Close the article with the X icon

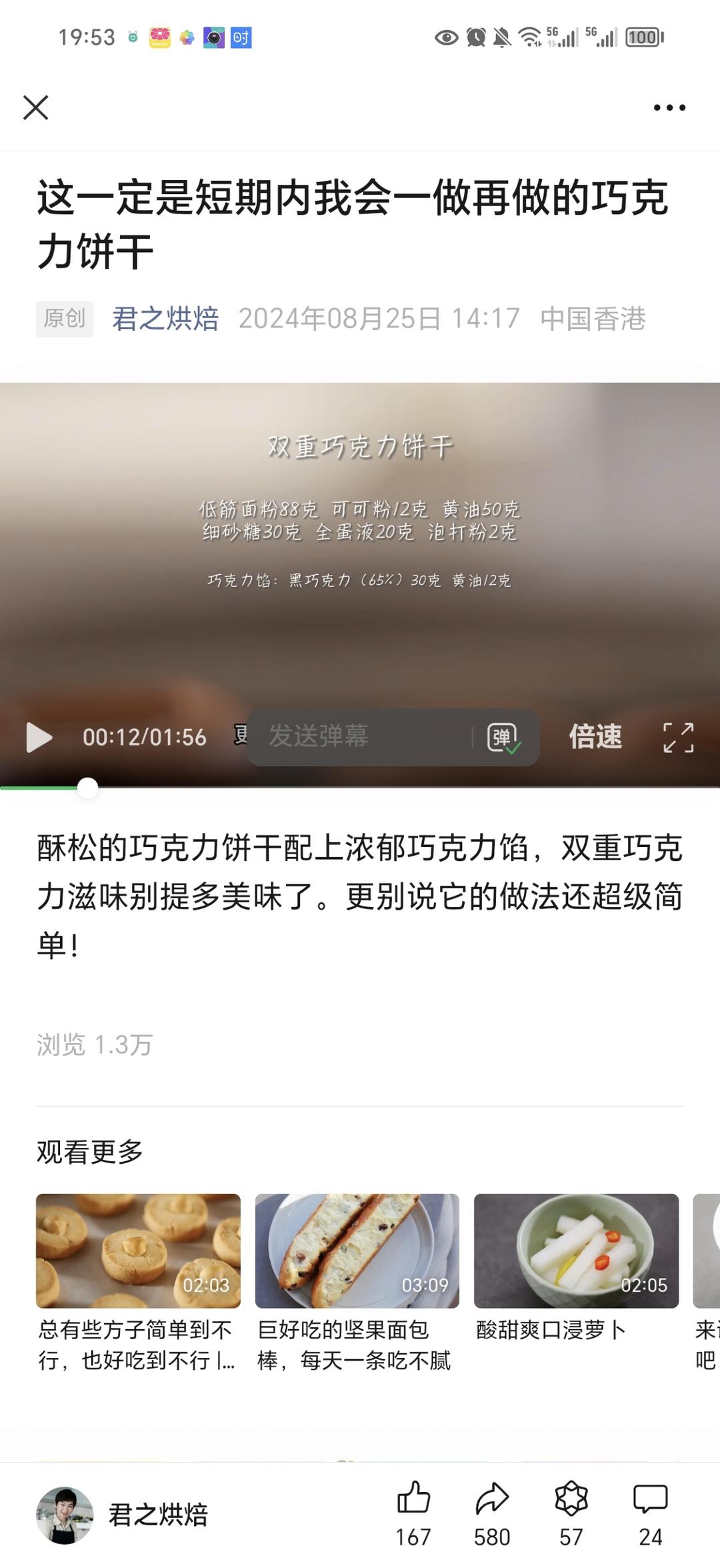[x=36, y=107]
